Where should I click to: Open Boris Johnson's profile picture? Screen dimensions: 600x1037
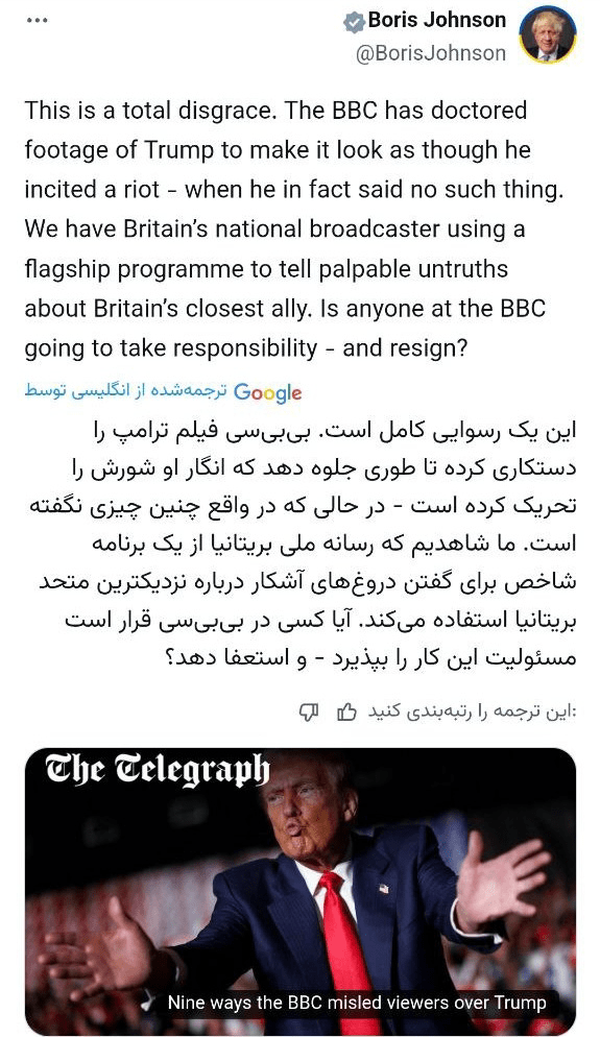547,35
